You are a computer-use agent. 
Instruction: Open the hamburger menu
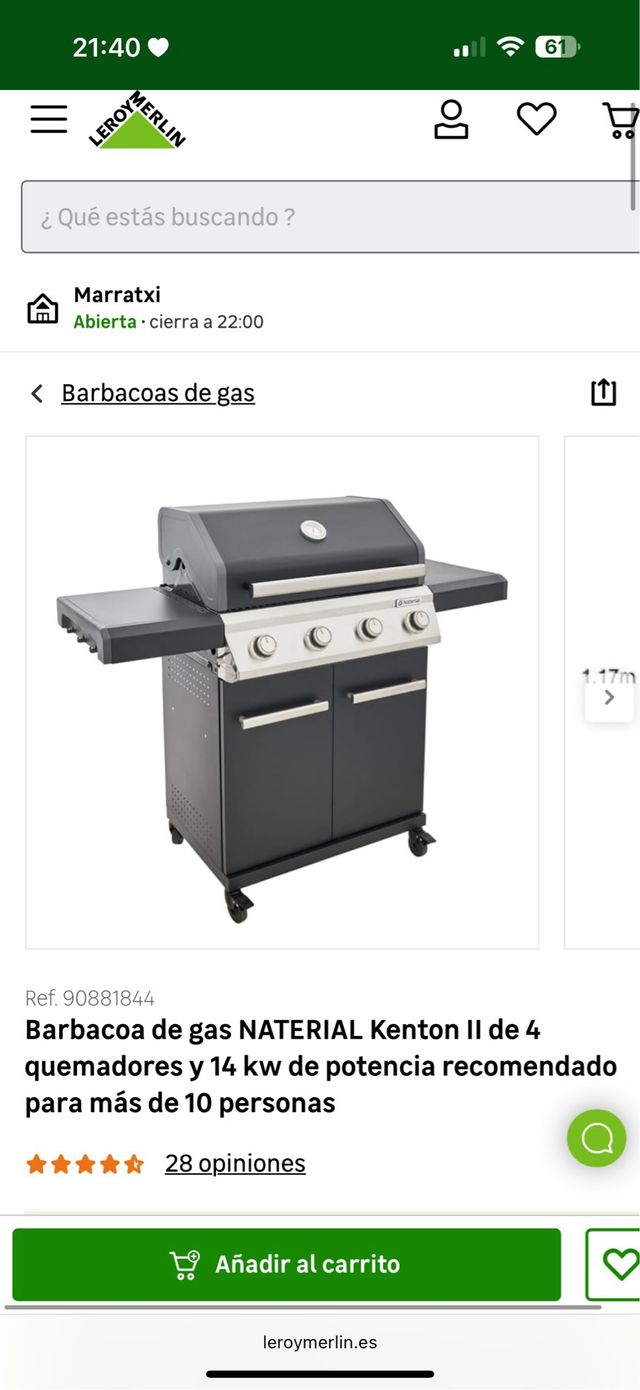click(48, 120)
